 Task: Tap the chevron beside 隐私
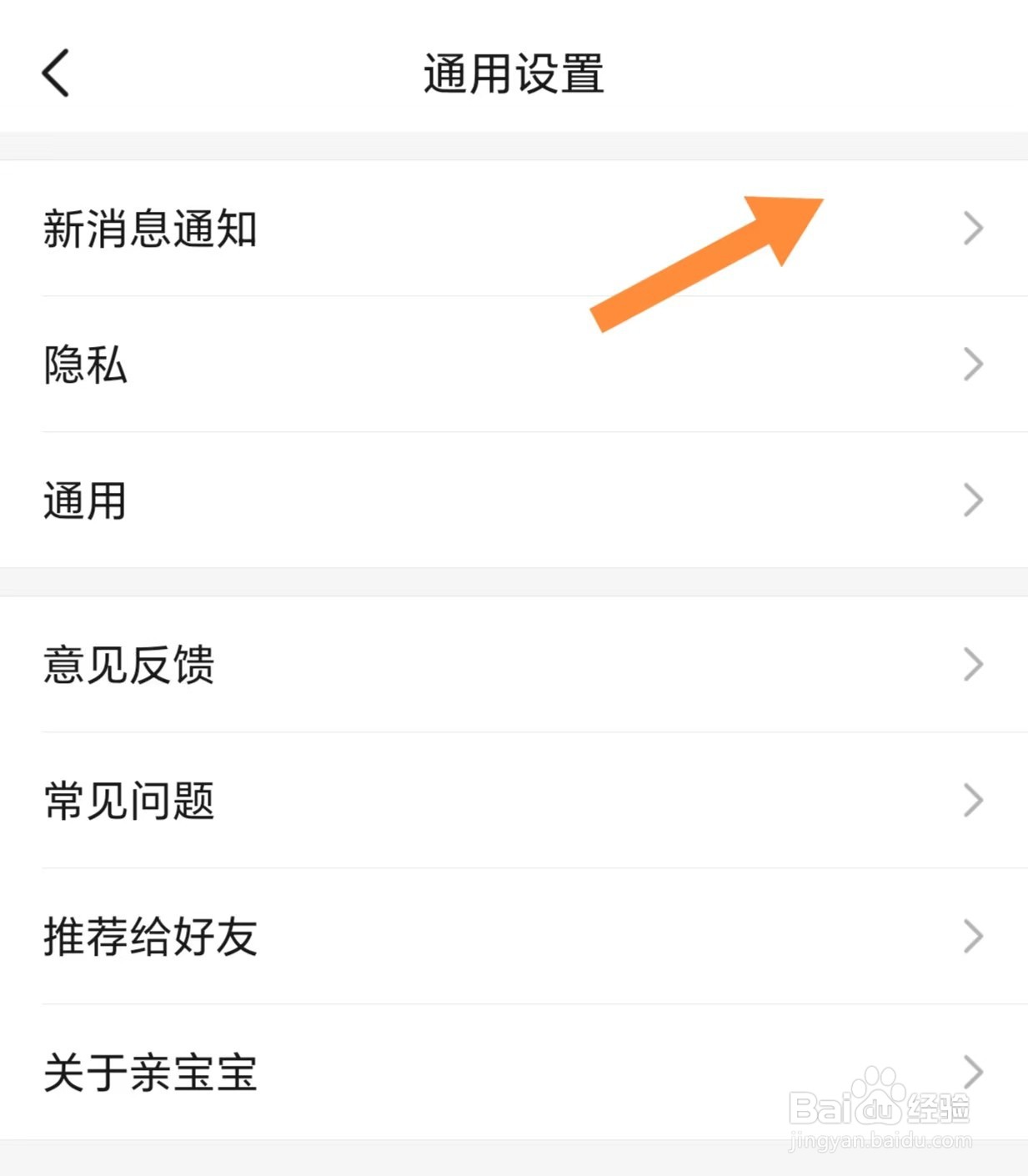[972, 364]
